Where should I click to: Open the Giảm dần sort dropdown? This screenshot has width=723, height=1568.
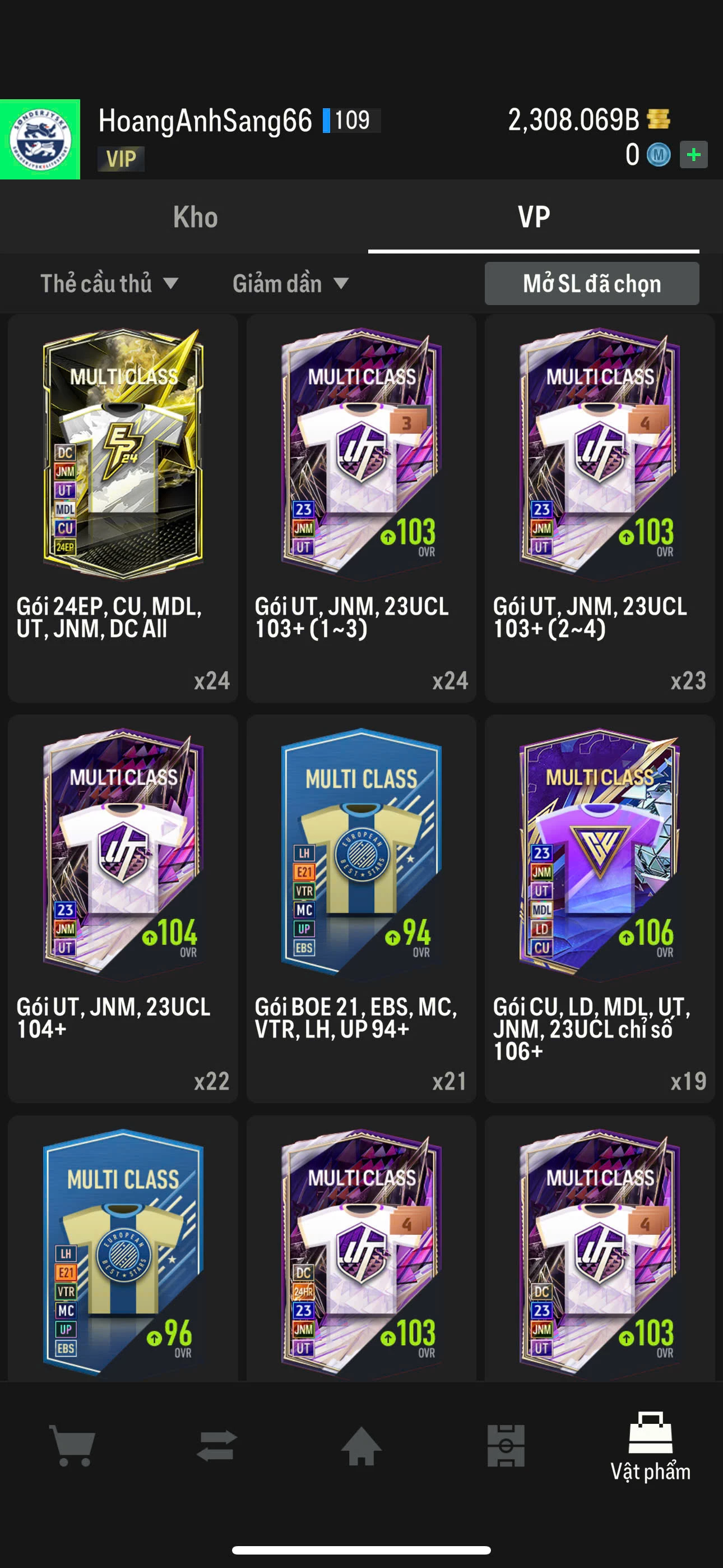click(x=290, y=284)
